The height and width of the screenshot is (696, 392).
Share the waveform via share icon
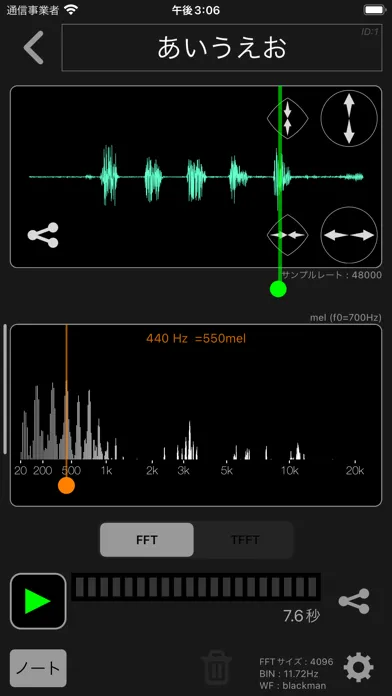tap(43, 235)
